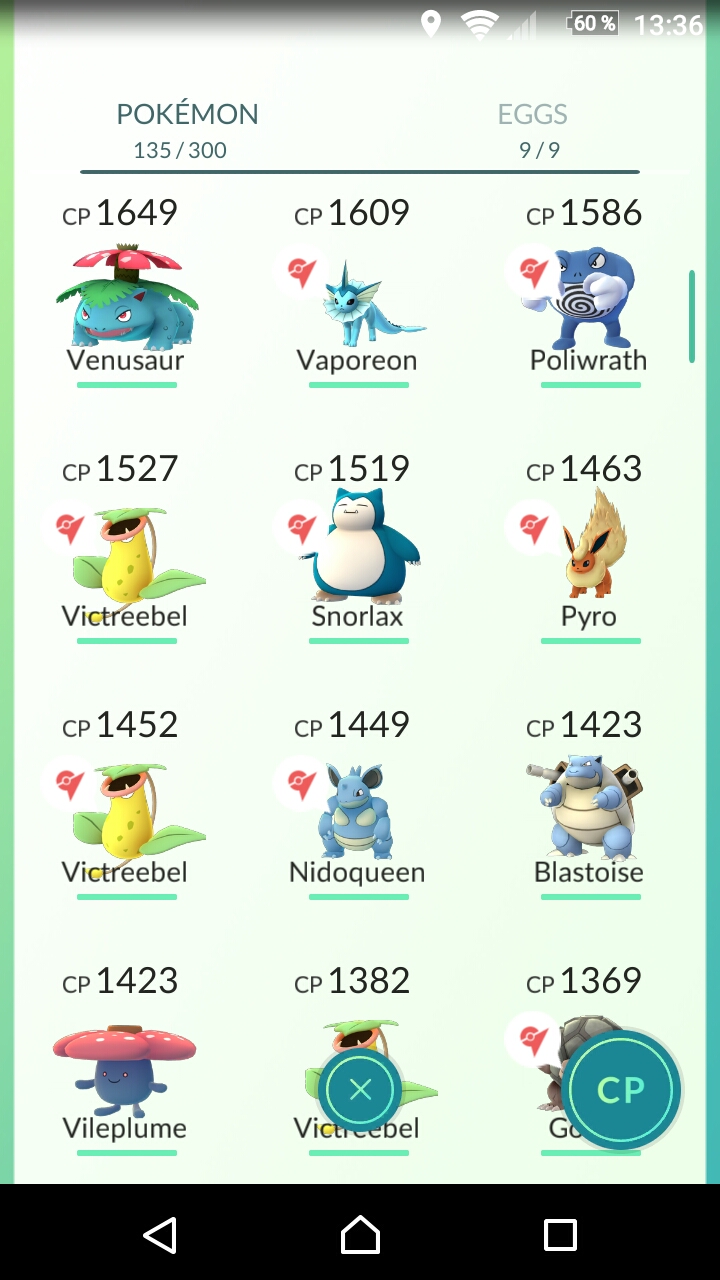Go back using the system back button
The height and width of the screenshot is (1280, 720).
[x=160, y=1235]
